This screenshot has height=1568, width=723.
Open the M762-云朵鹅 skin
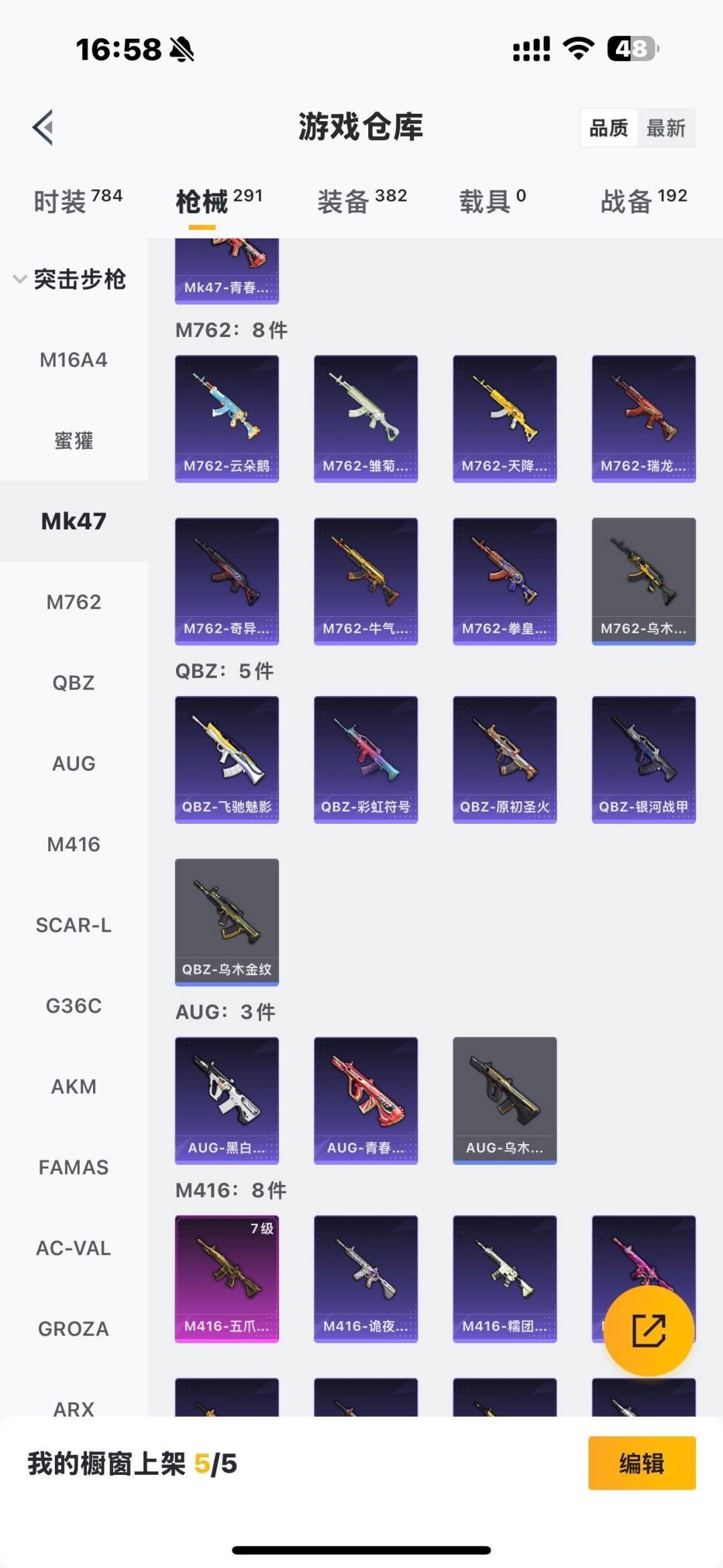227,419
